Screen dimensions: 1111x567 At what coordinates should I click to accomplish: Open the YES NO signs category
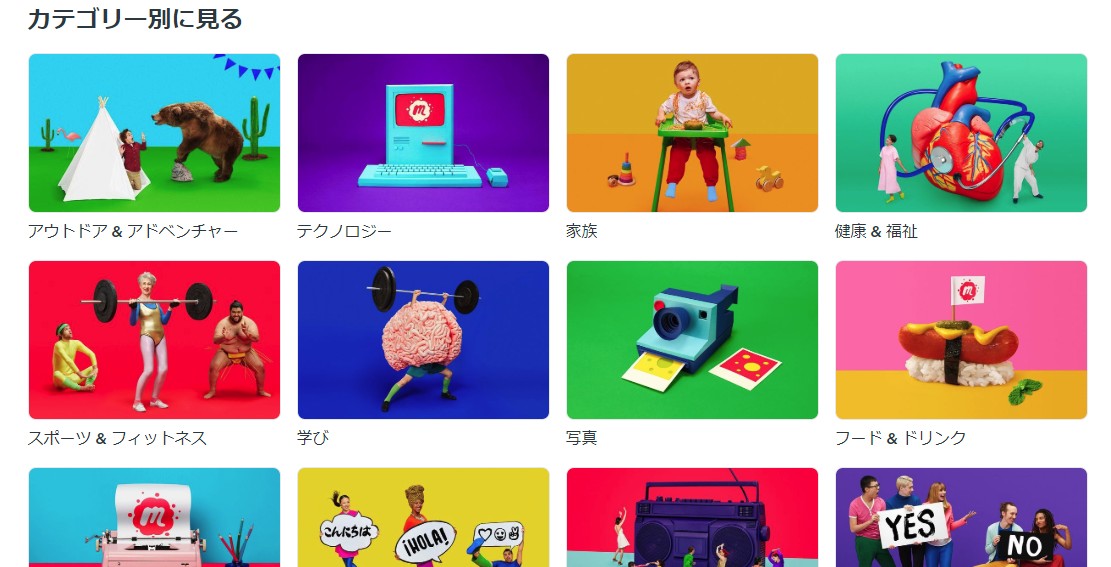(x=961, y=518)
